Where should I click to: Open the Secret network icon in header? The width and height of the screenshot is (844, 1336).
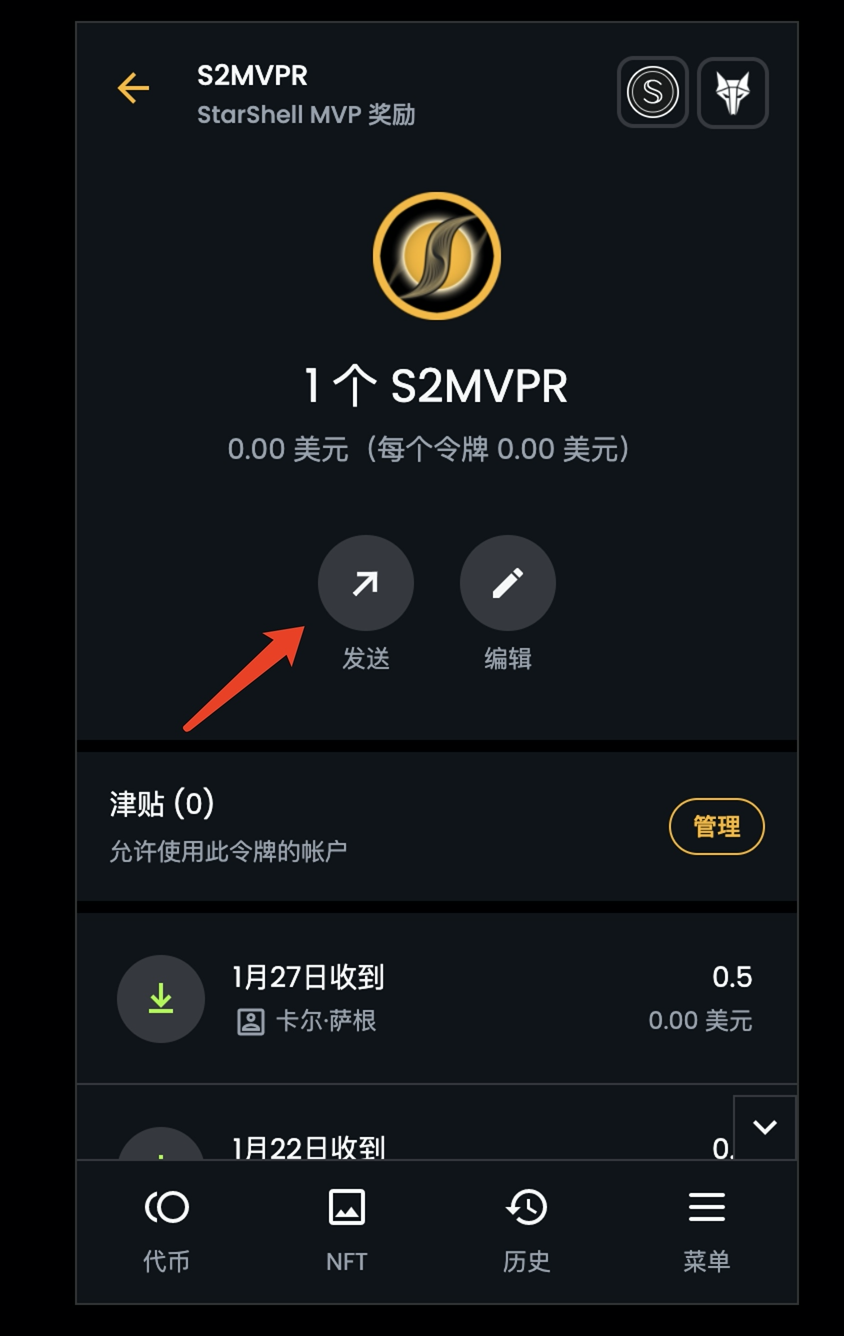click(653, 93)
